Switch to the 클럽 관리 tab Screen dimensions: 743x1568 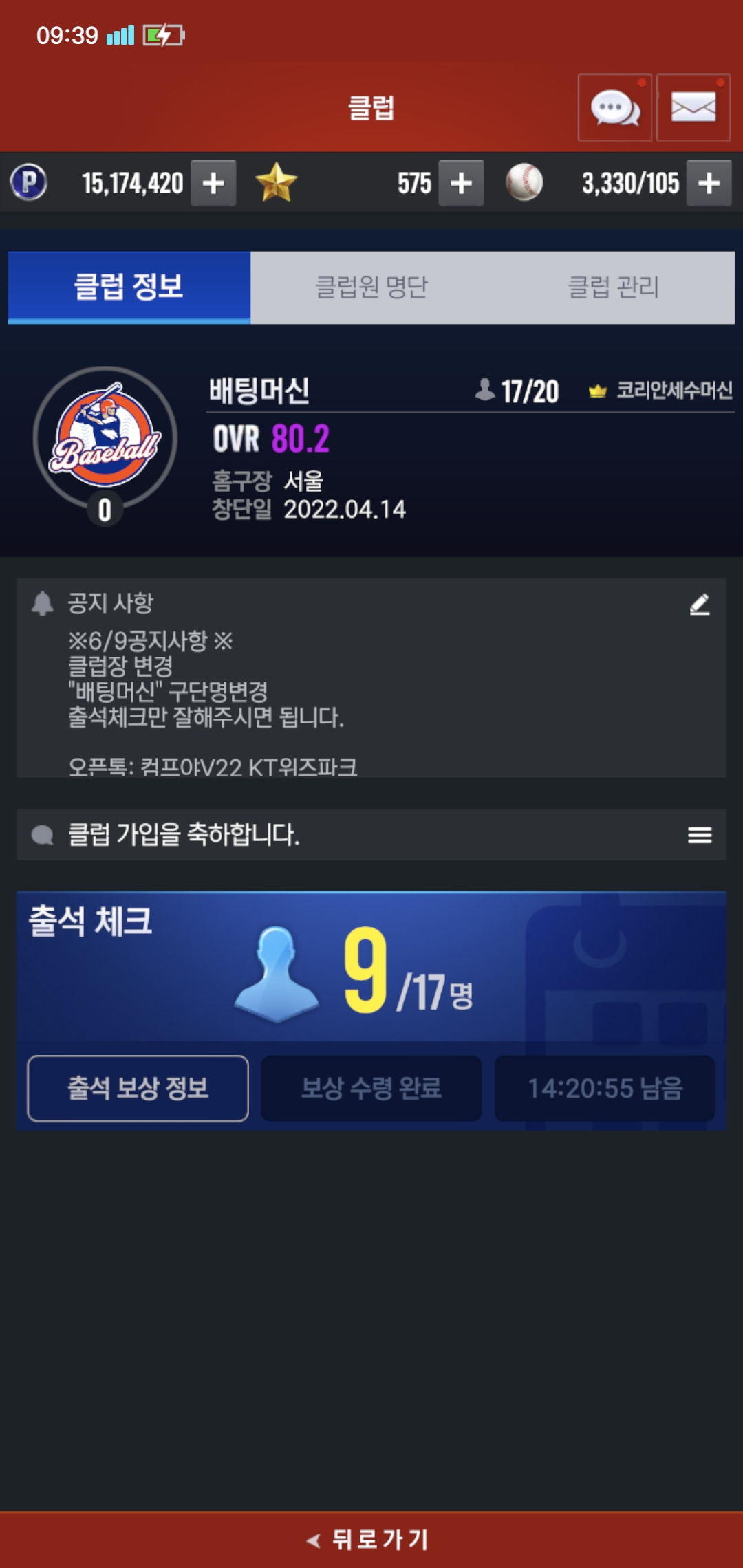click(614, 287)
